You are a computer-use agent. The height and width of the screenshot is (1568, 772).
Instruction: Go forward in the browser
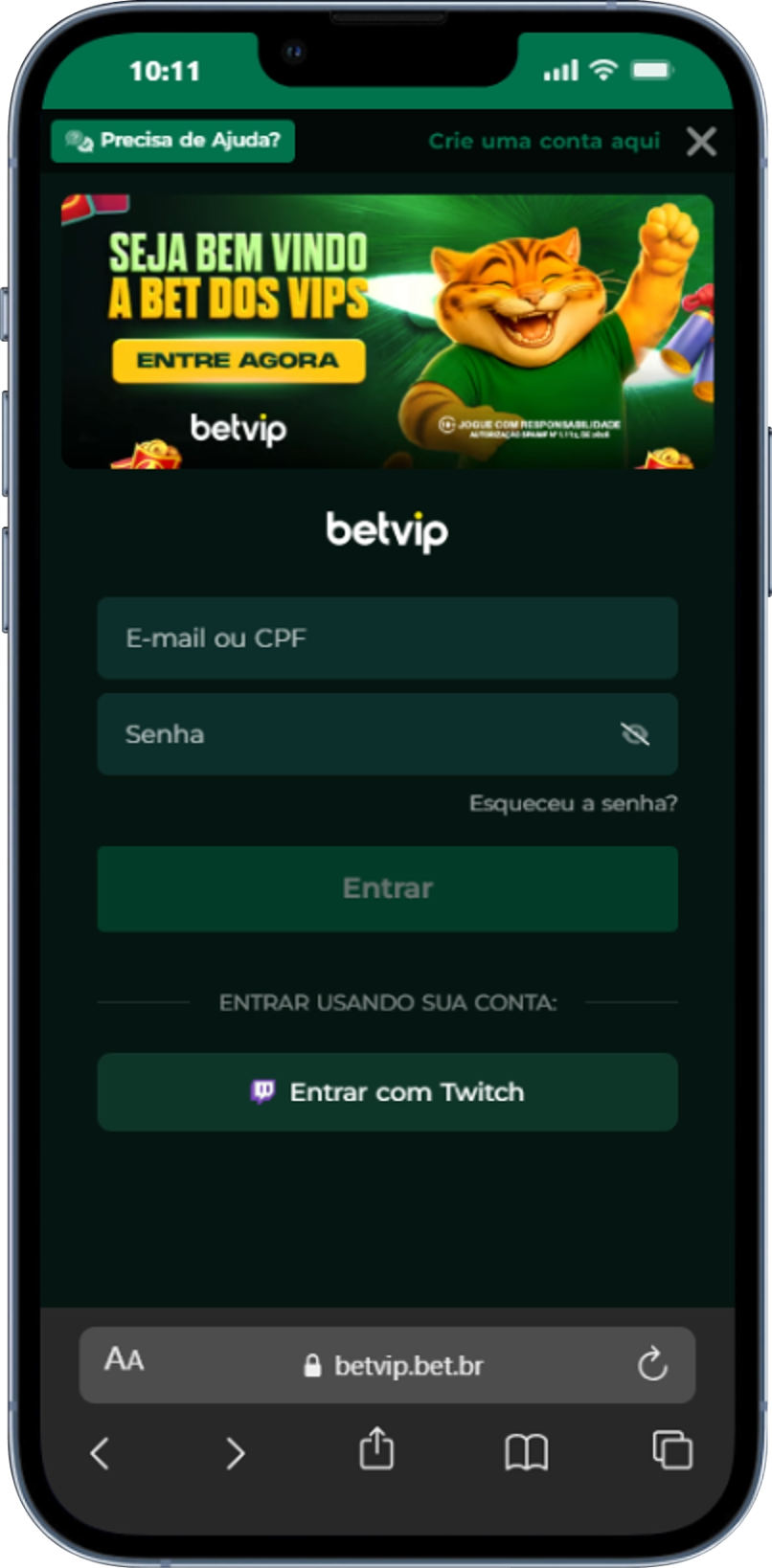tap(236, 1453)
